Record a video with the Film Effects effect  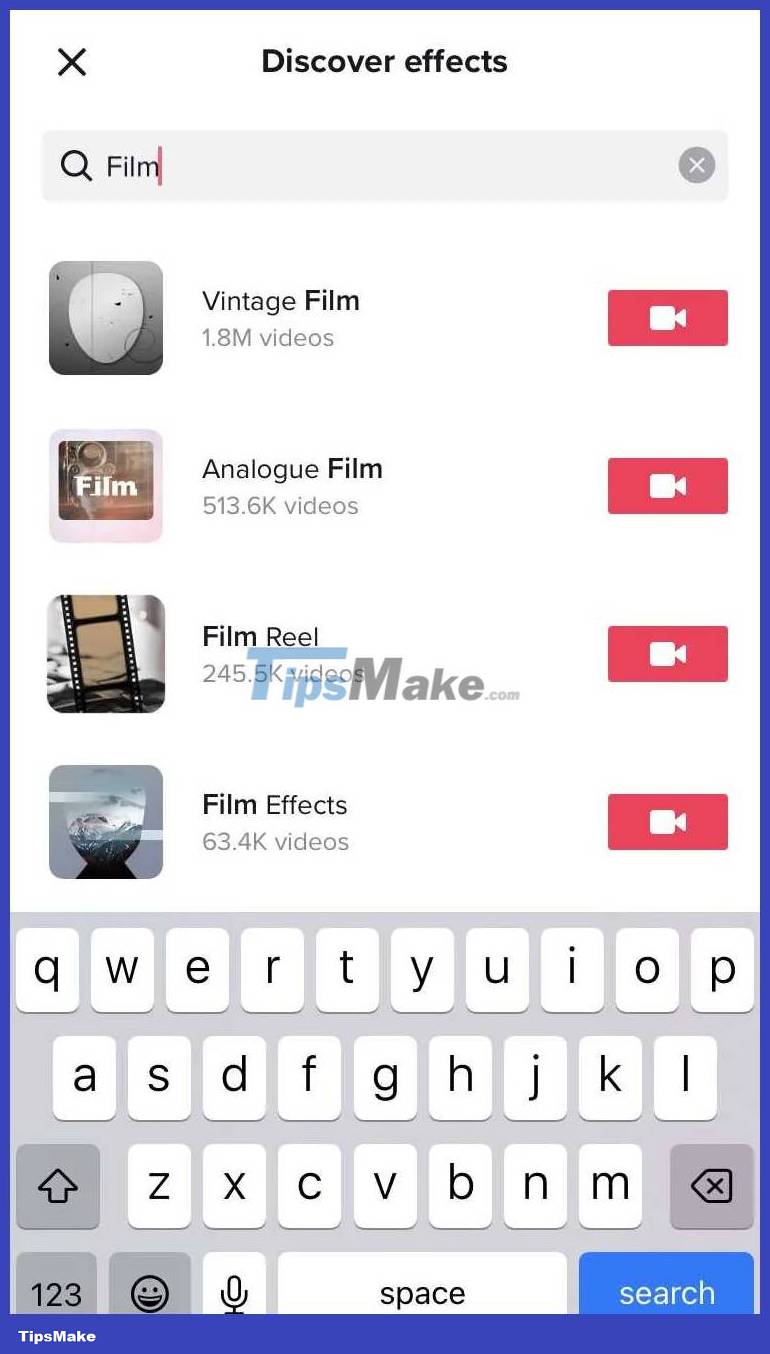[x=667, y=822]
